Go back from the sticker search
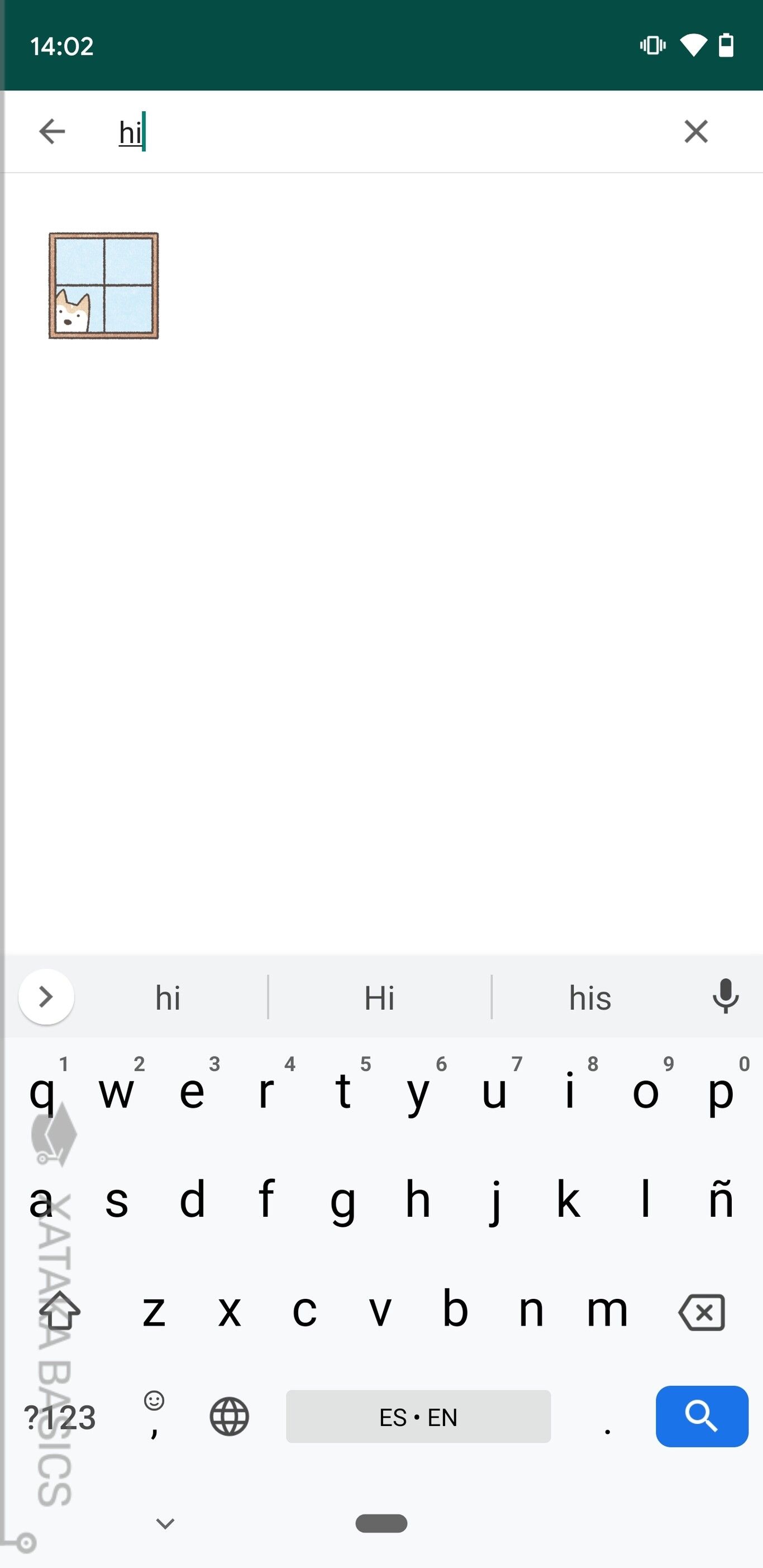This screenshot has height=1568, width=763. click(x=52, y=131)
